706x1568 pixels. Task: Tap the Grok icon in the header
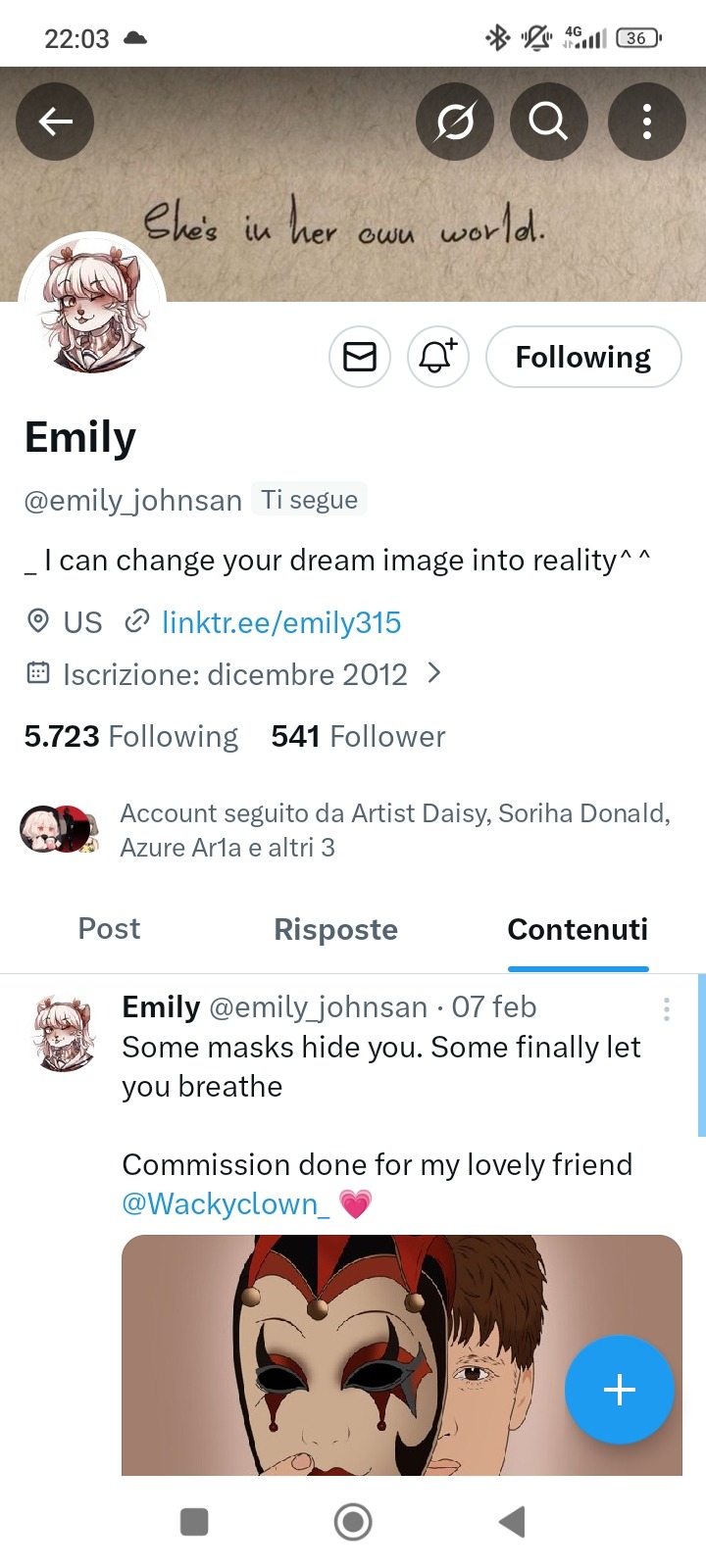(454, 122)
